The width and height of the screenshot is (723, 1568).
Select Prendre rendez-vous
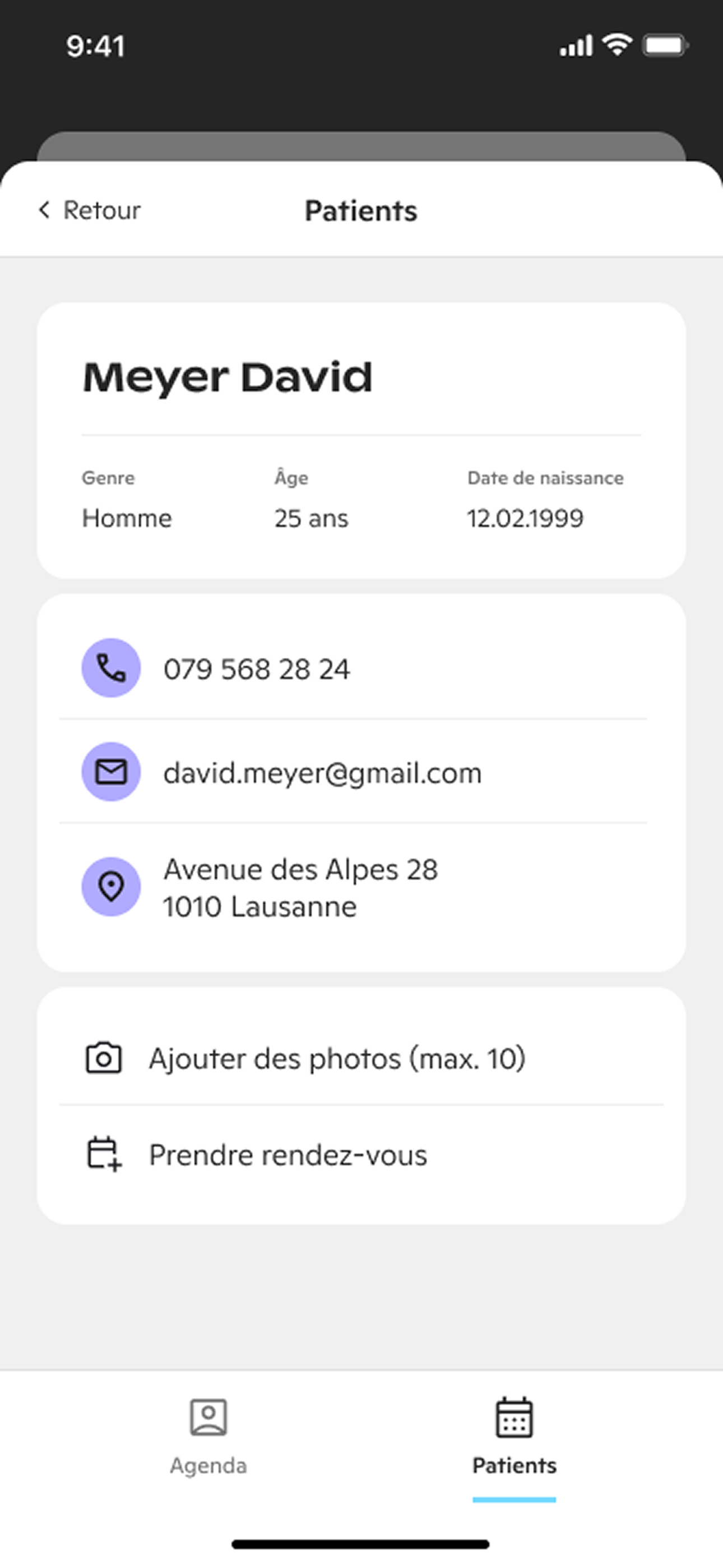point(361,1155)
